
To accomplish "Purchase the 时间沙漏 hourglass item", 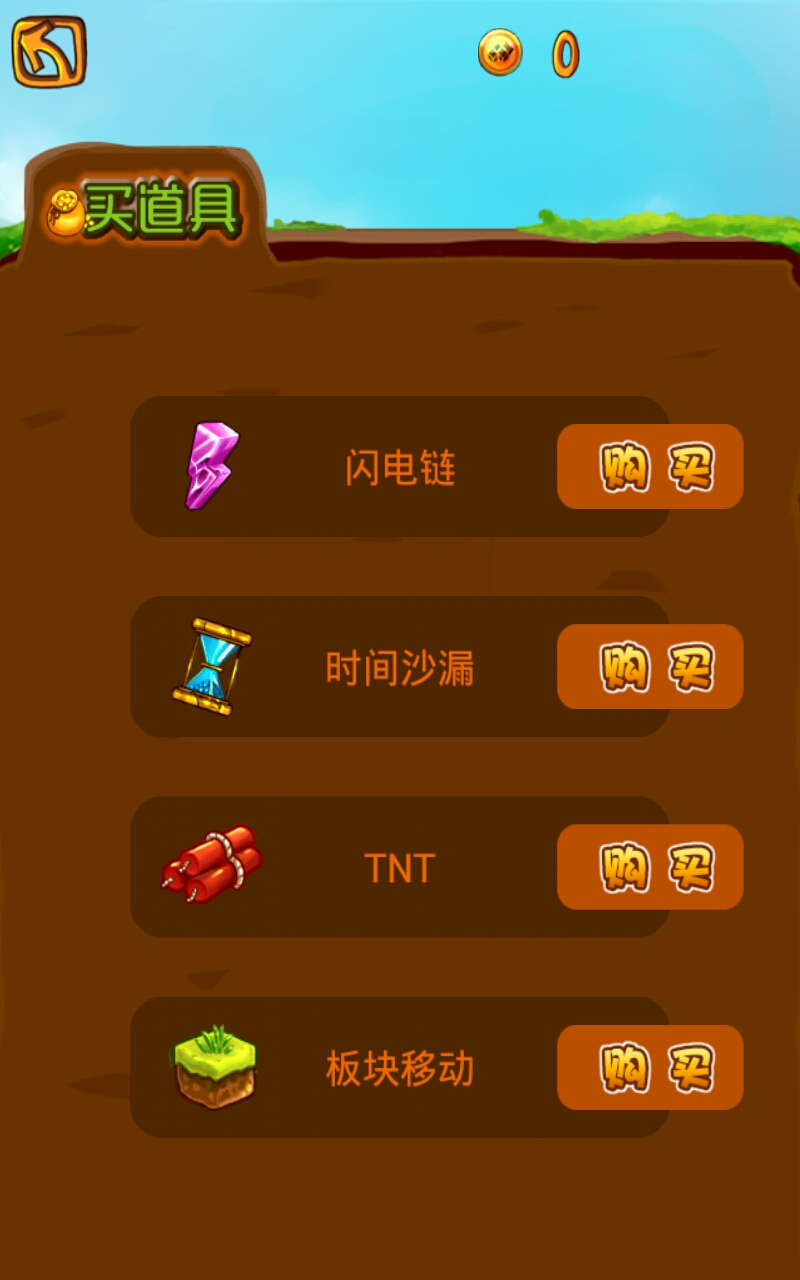I will click(x=650, y=667).
